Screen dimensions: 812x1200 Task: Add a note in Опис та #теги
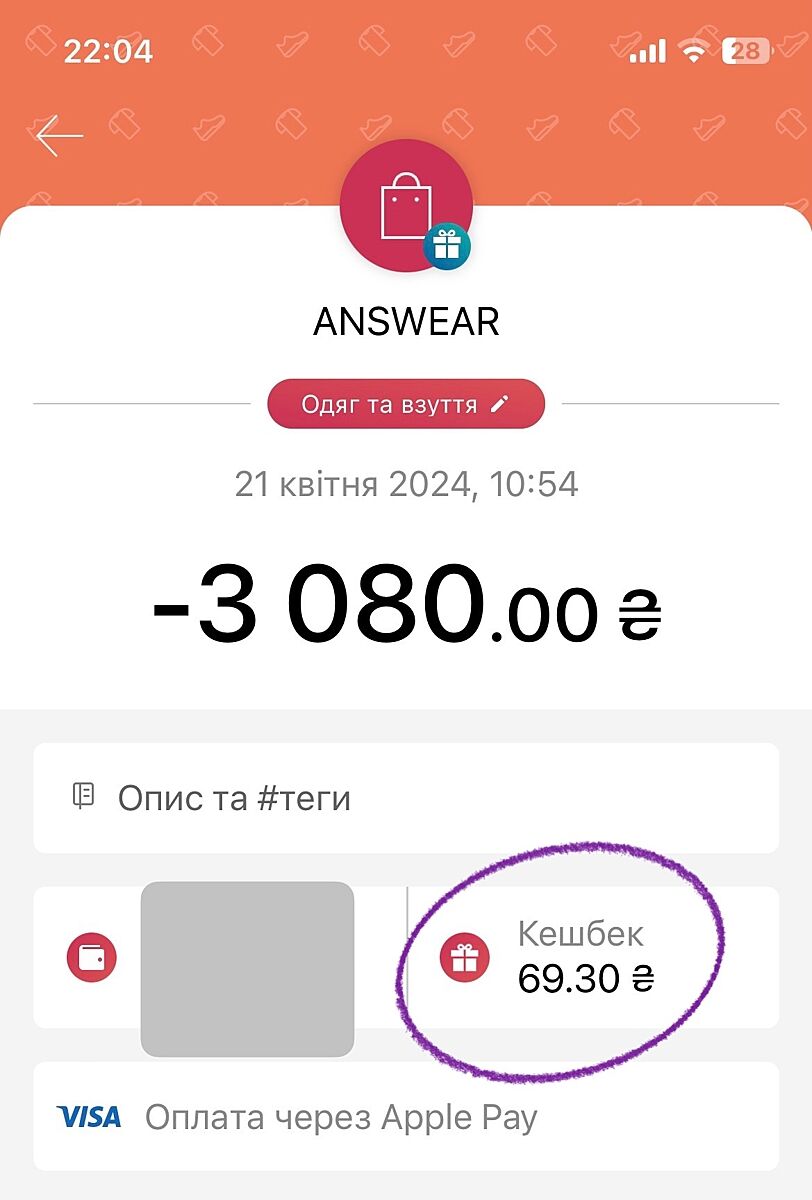coord(405,797)
